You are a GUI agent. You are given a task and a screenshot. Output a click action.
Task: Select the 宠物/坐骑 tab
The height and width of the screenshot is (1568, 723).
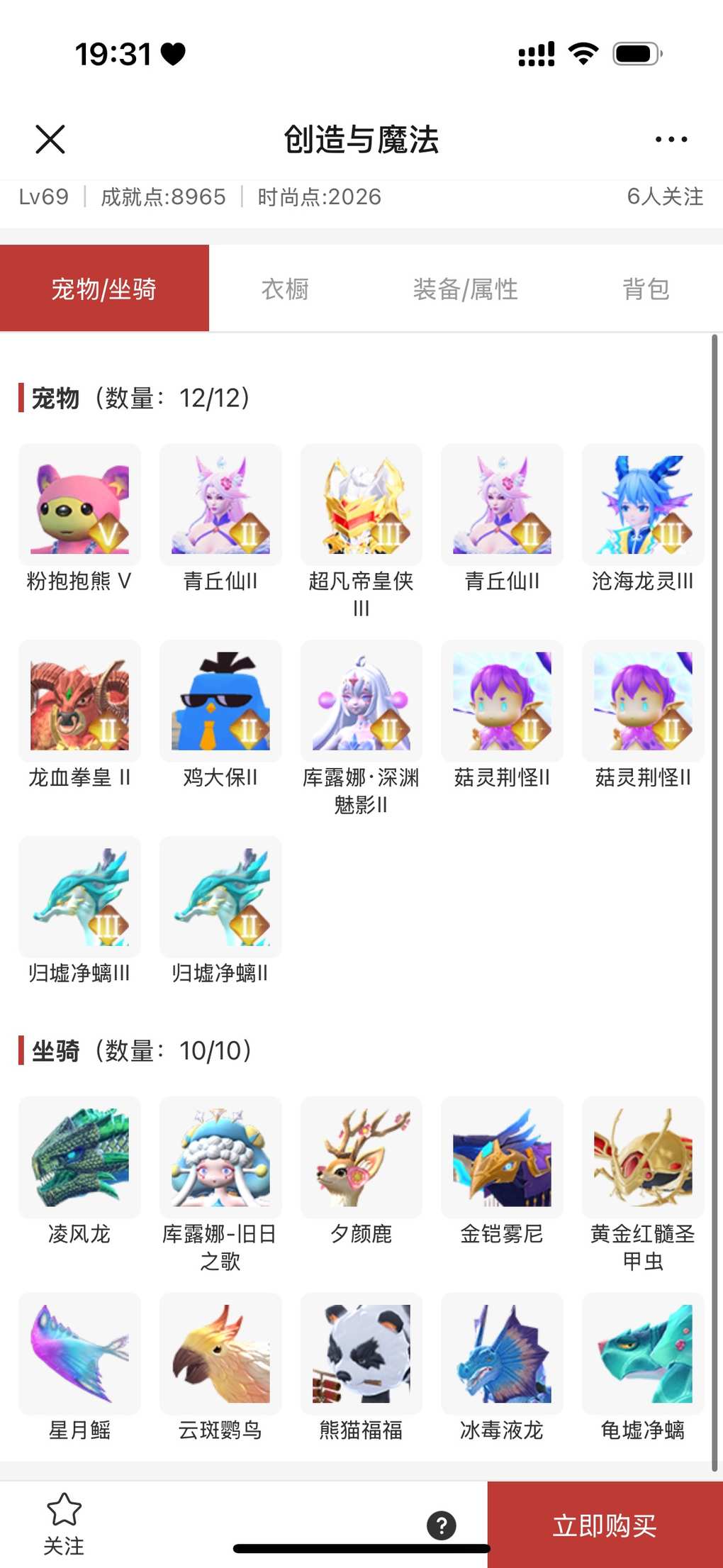point(104,289)
